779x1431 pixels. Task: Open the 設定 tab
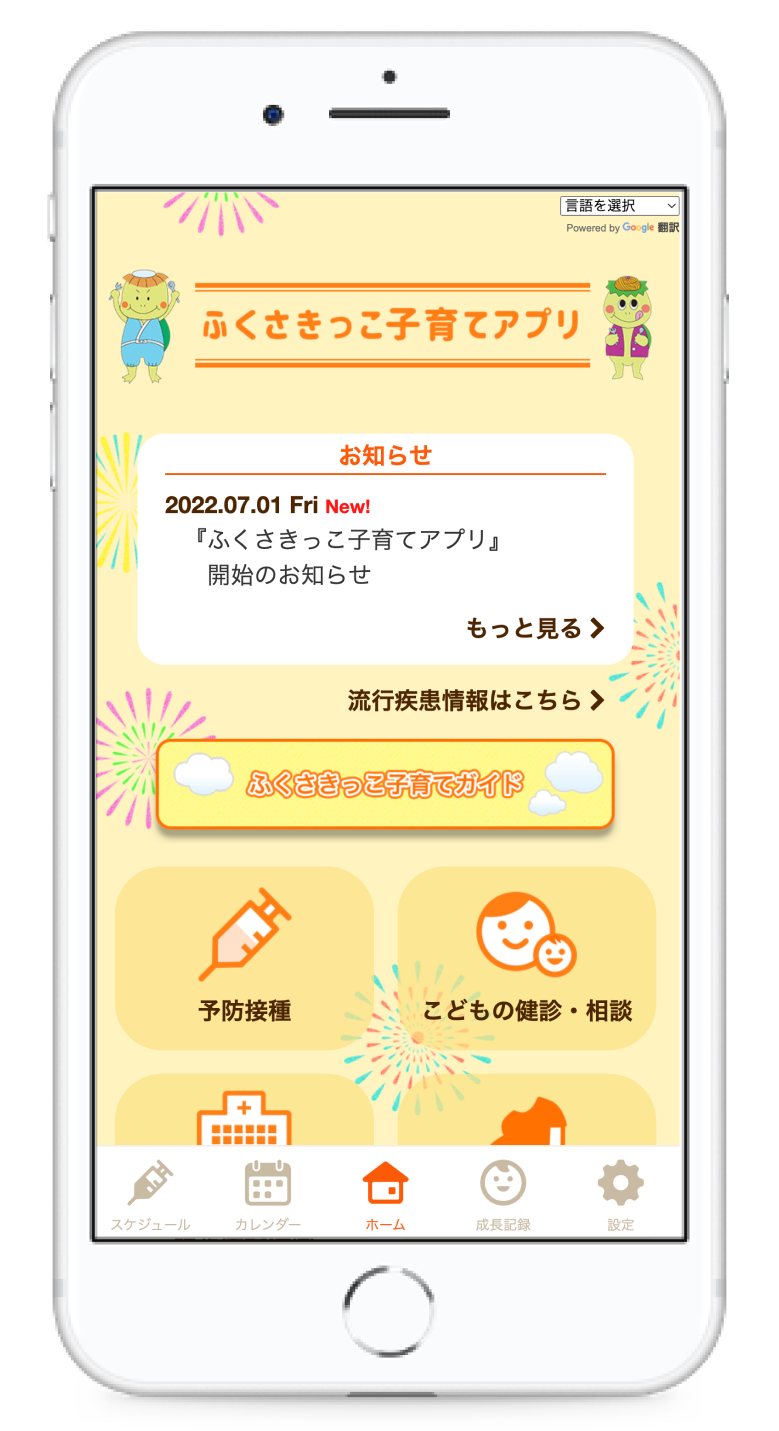click(x=620, y=1195)
